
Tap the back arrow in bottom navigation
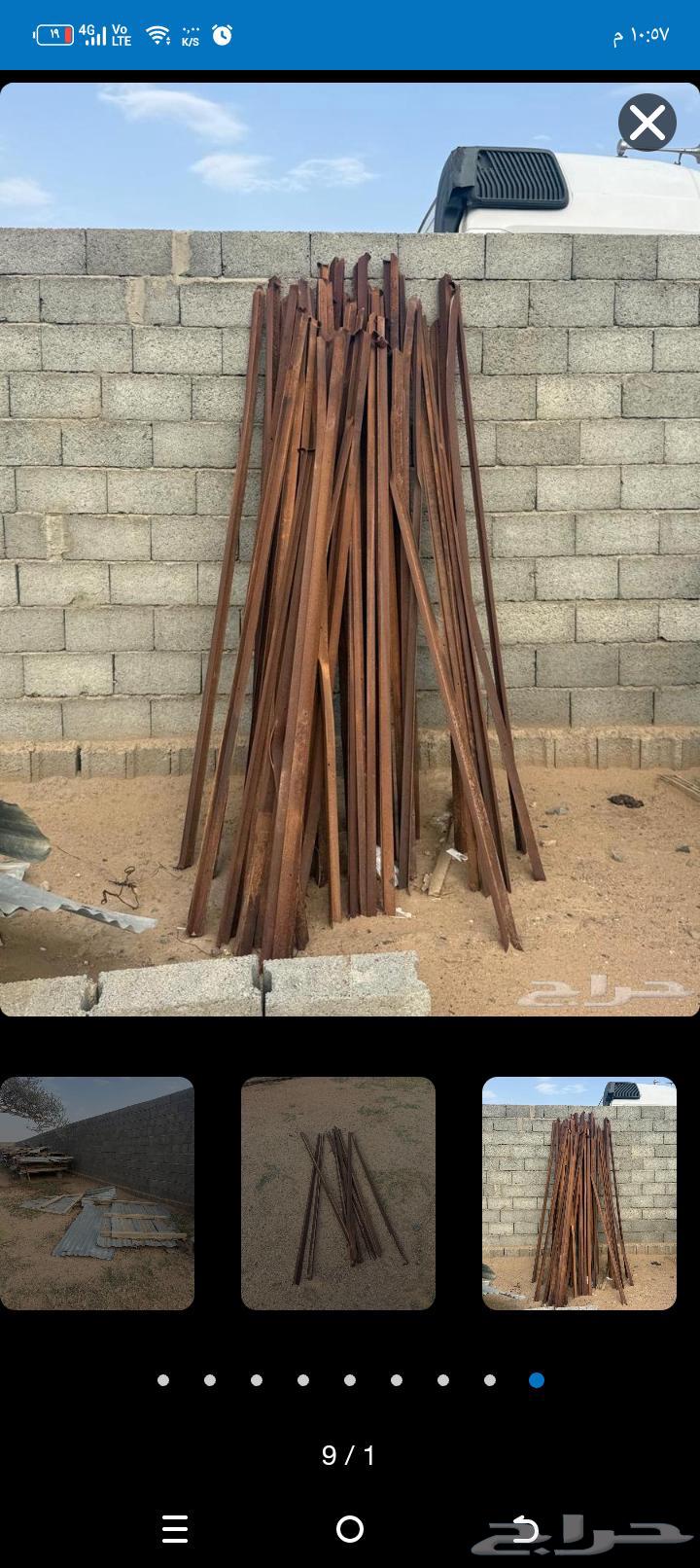point(525,1530)
